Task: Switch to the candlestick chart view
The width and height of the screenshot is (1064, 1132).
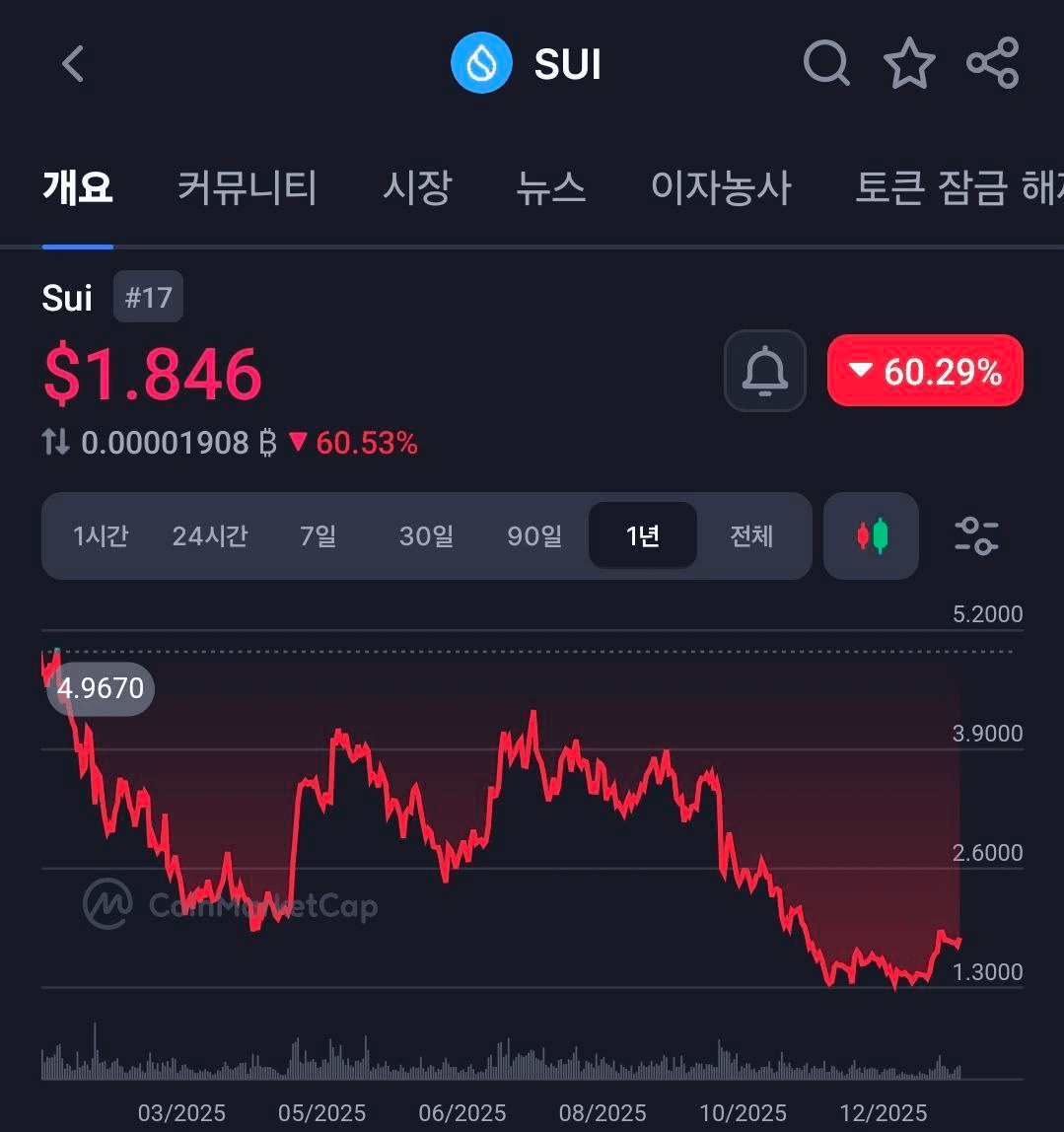Action: tap(871, 536)
